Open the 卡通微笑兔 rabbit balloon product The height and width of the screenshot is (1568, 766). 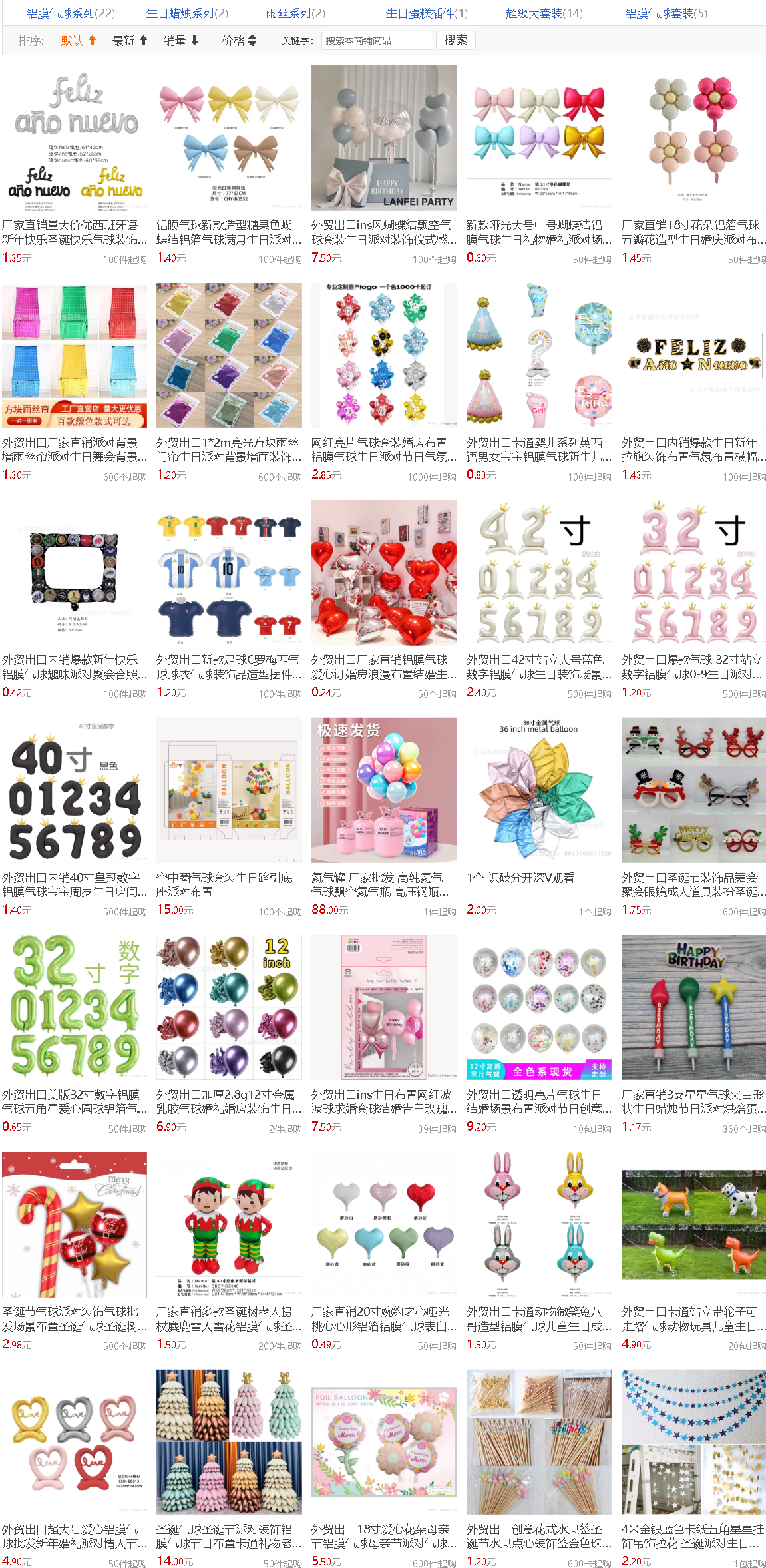click(x=539, y=1225)
